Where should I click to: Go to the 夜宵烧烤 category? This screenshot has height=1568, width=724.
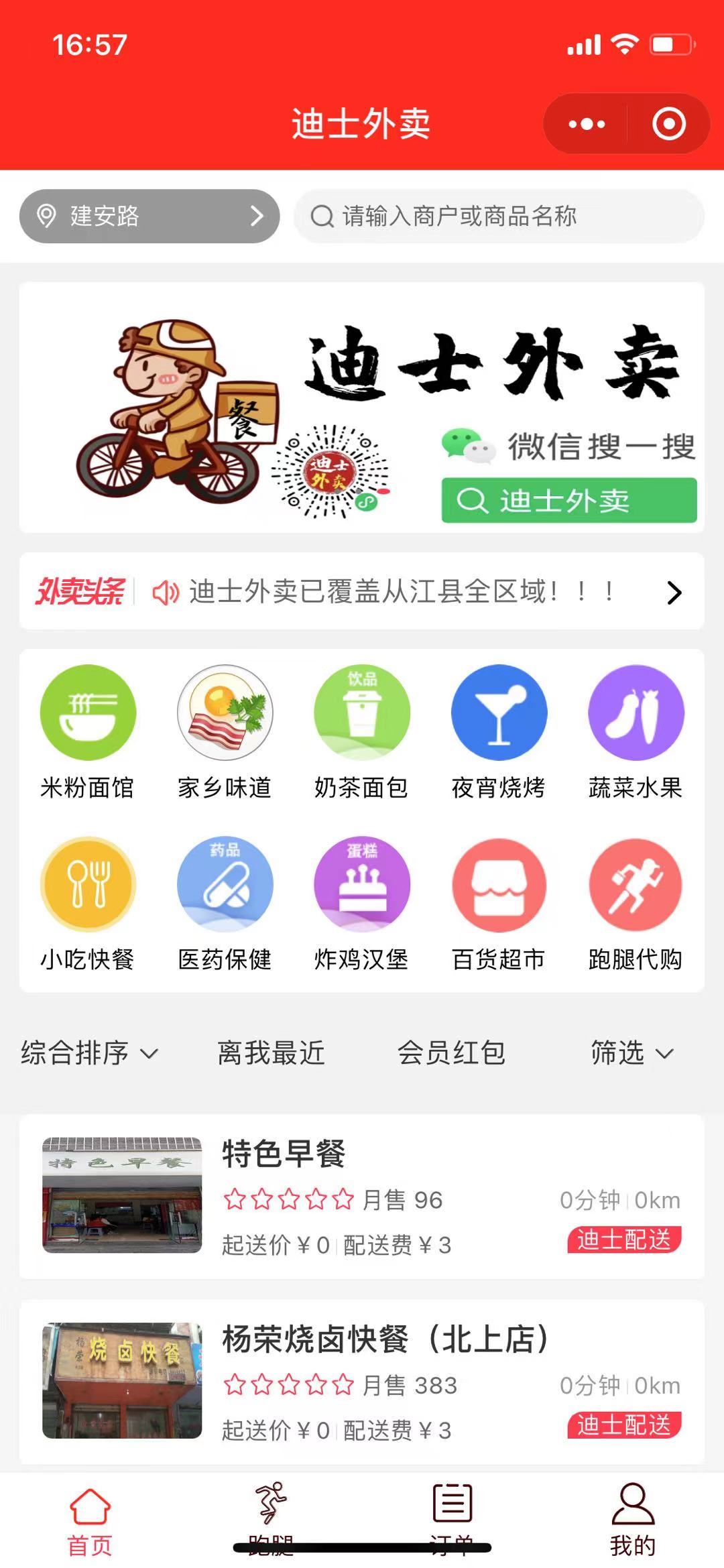(499, 732)
